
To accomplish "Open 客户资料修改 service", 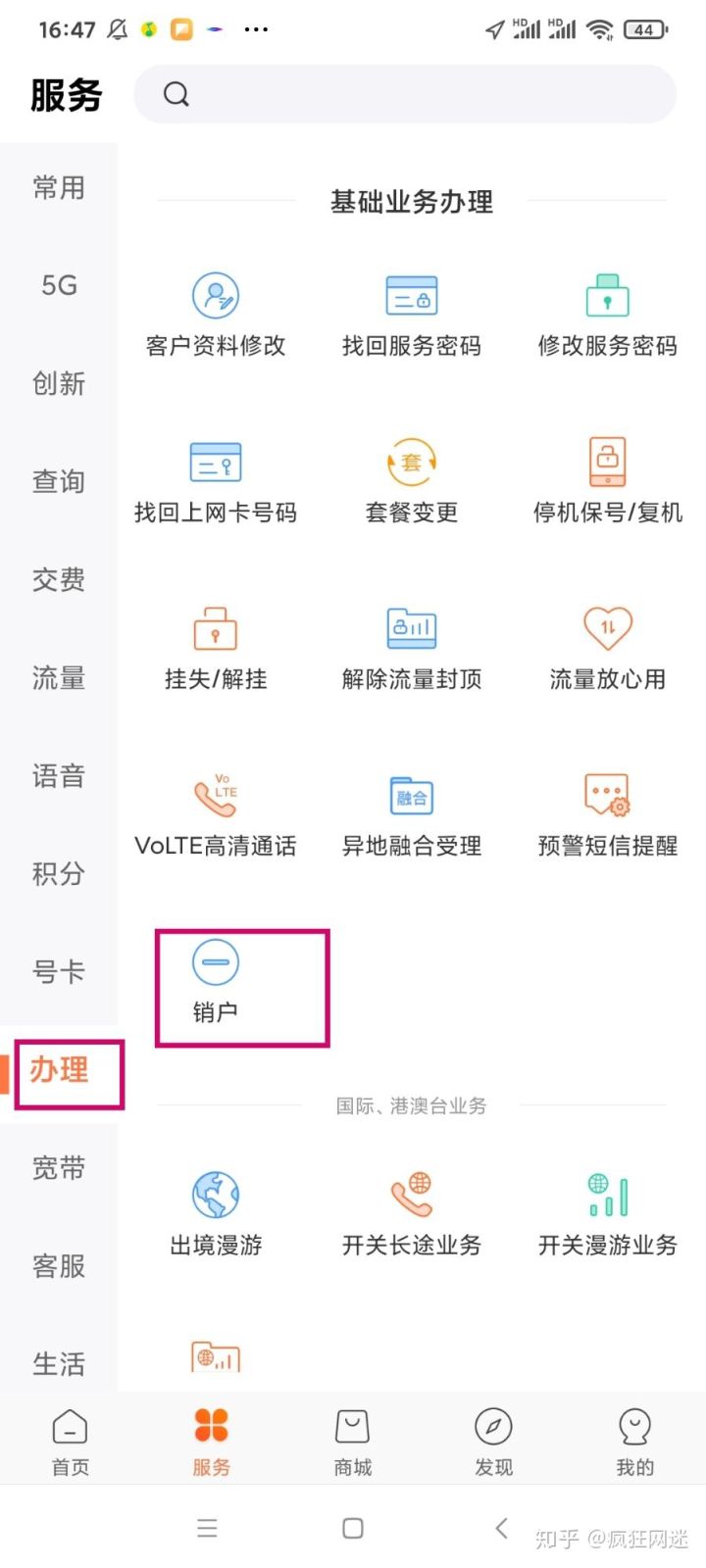I will click(216, 316).
